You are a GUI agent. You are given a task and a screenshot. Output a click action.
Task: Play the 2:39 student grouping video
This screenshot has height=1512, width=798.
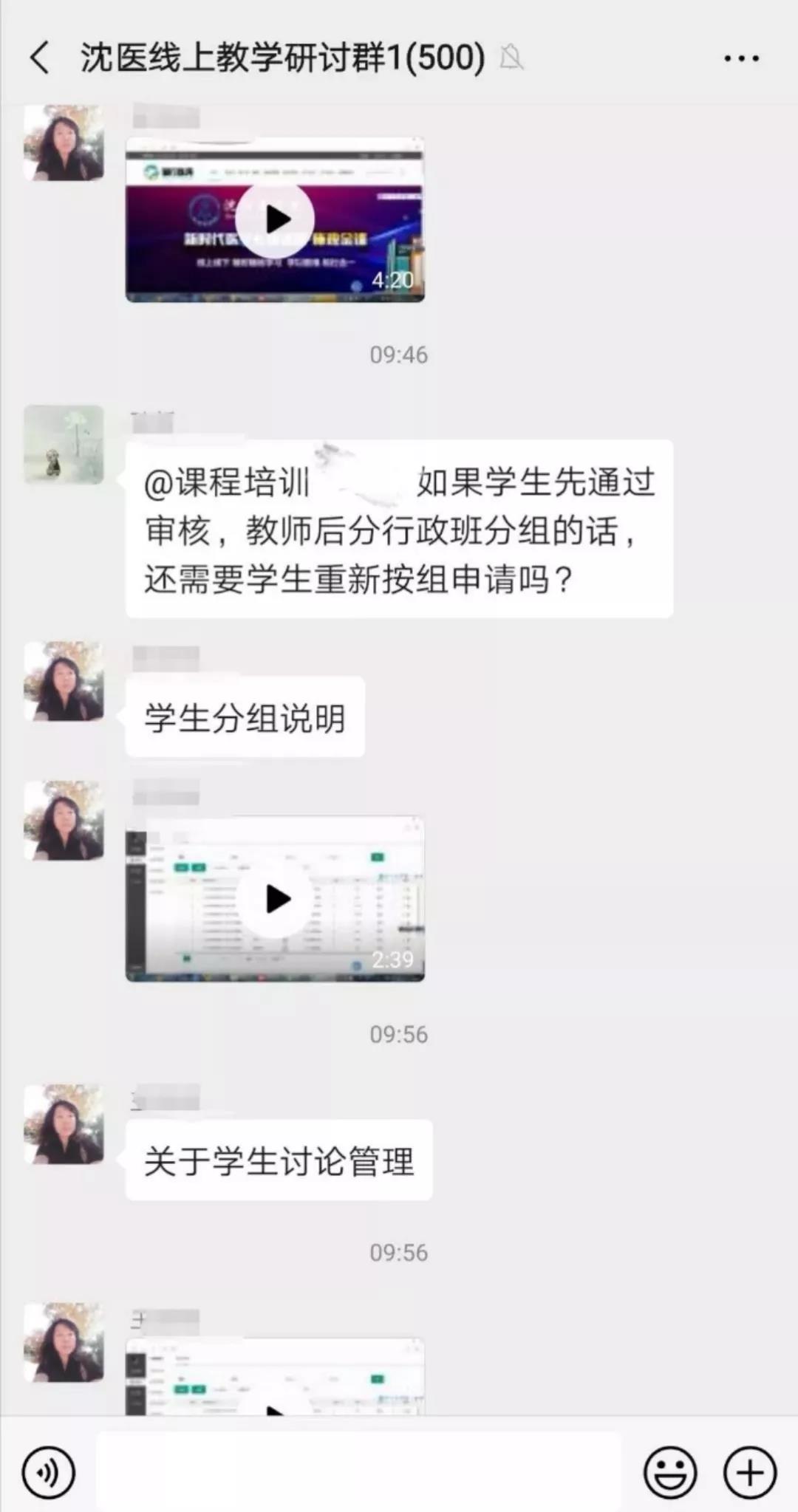click(x=275, y=898)
